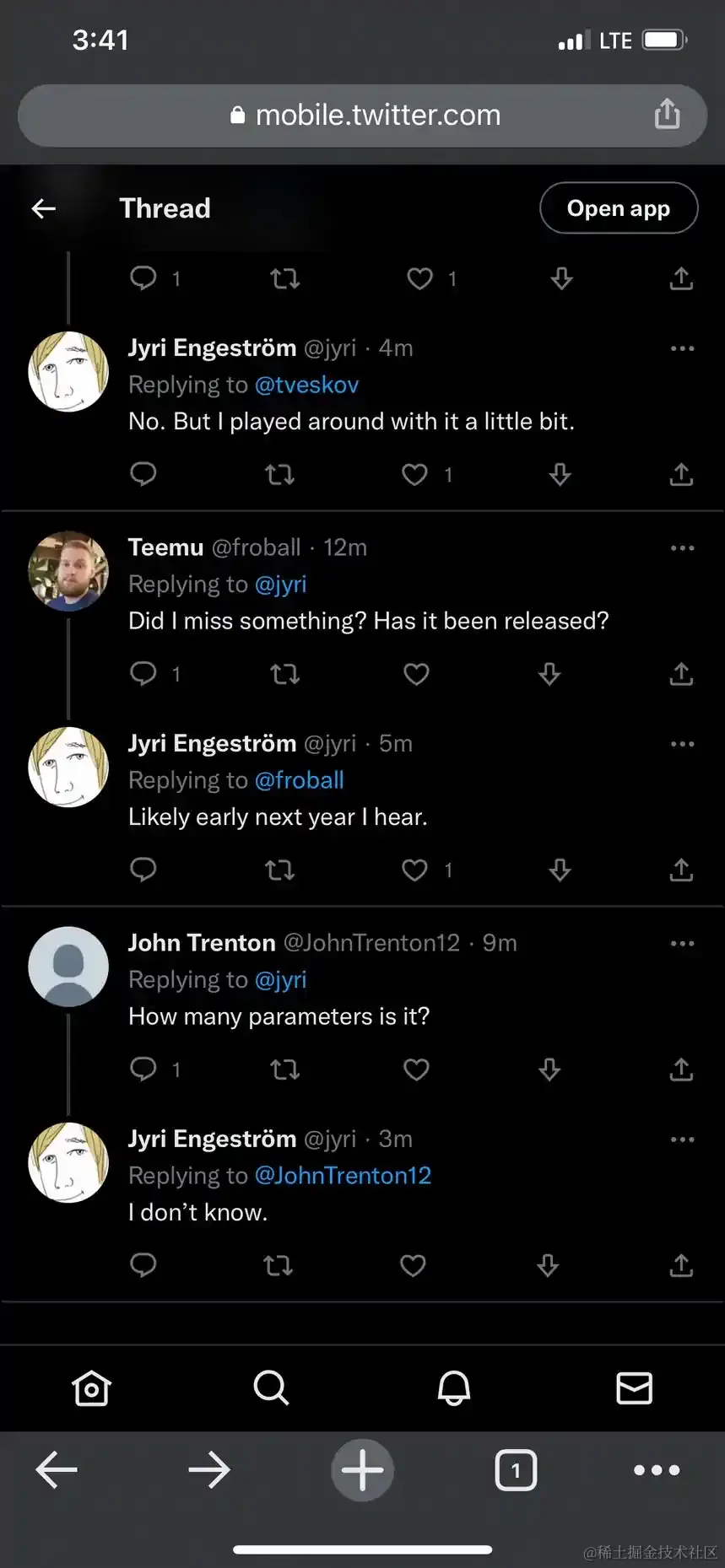This screenshot has height=1568, width=725.
Task: View John Trenton's profile picture
Action: 68,967
